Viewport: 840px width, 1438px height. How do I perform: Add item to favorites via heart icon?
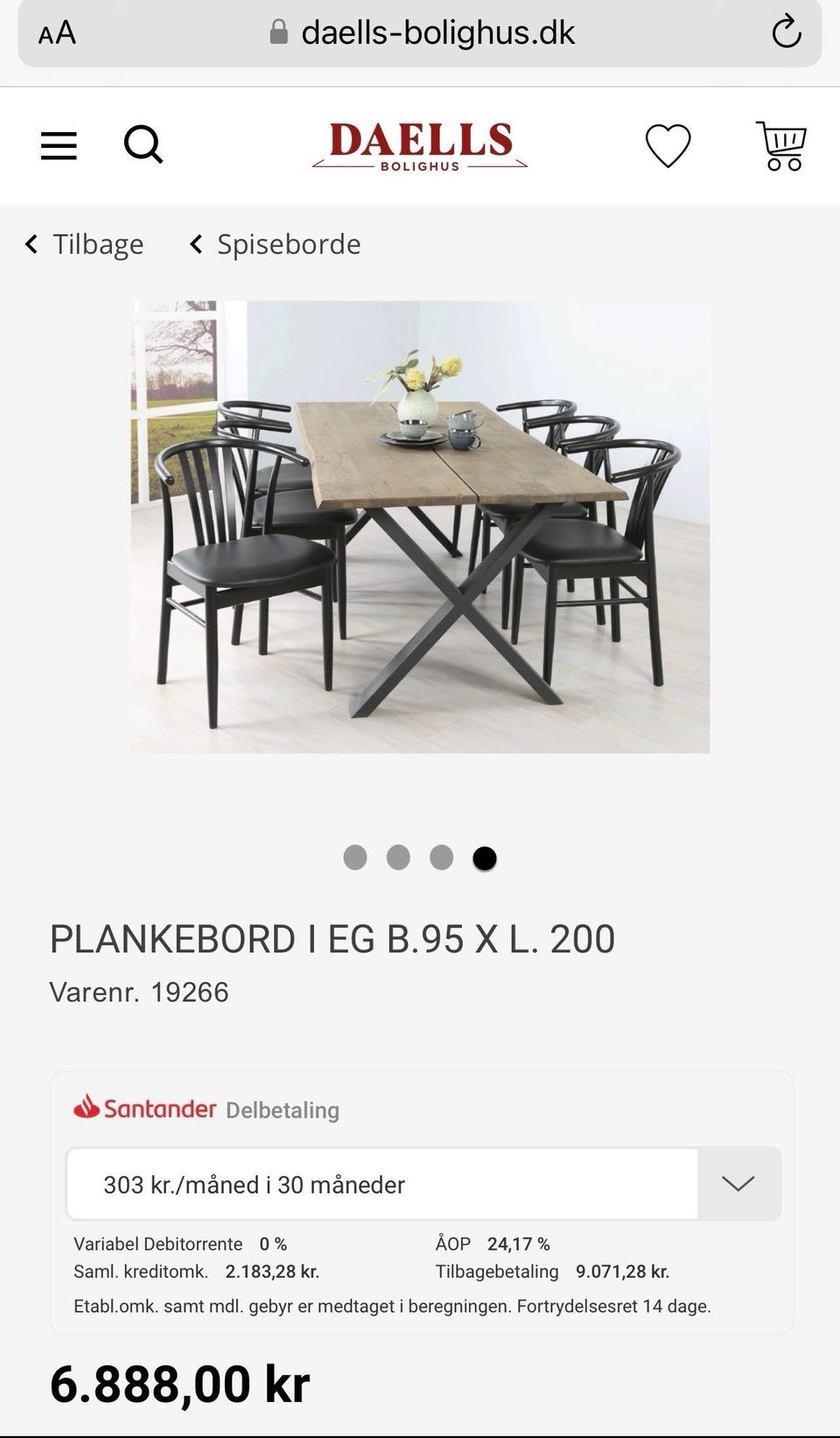(668, 145)
